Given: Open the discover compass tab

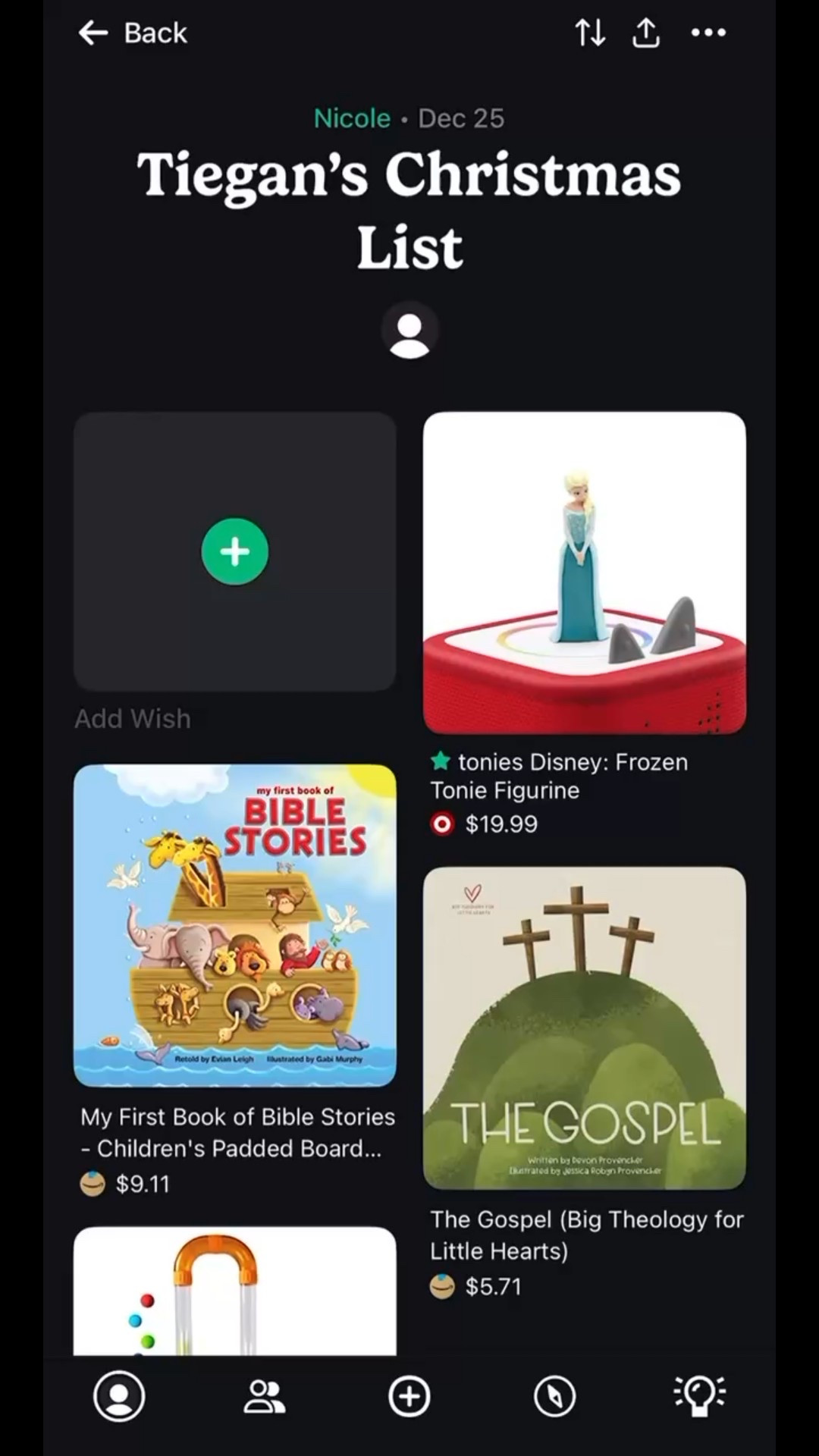Looking at the screenshot, I should [554, 1396].
